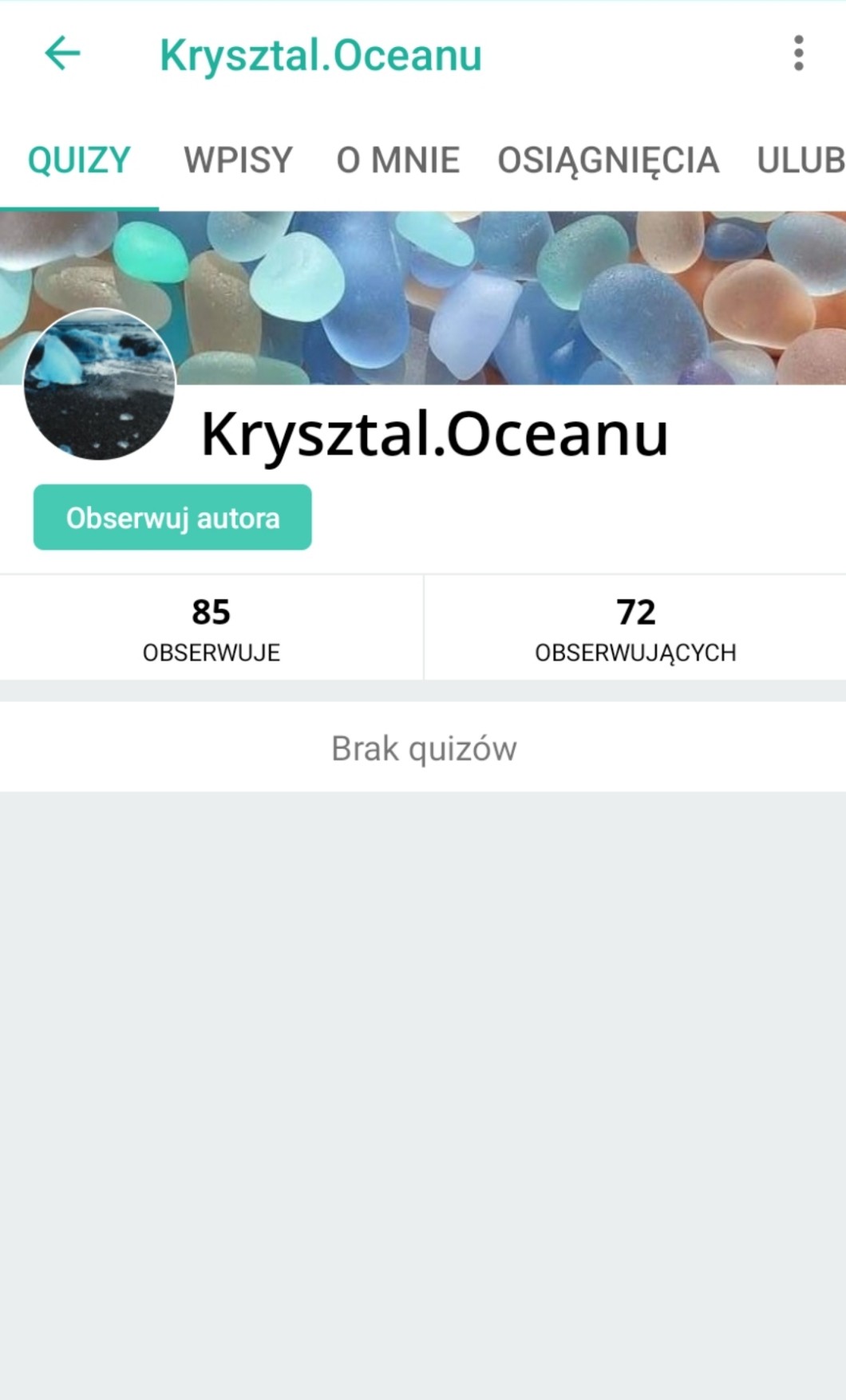Image resolution: width=846 pixels, height=1400 pixels.
Task: View the 72 OBSERWUJĄCYCH list
Action: pyautogui.click(x=635, y=629)
